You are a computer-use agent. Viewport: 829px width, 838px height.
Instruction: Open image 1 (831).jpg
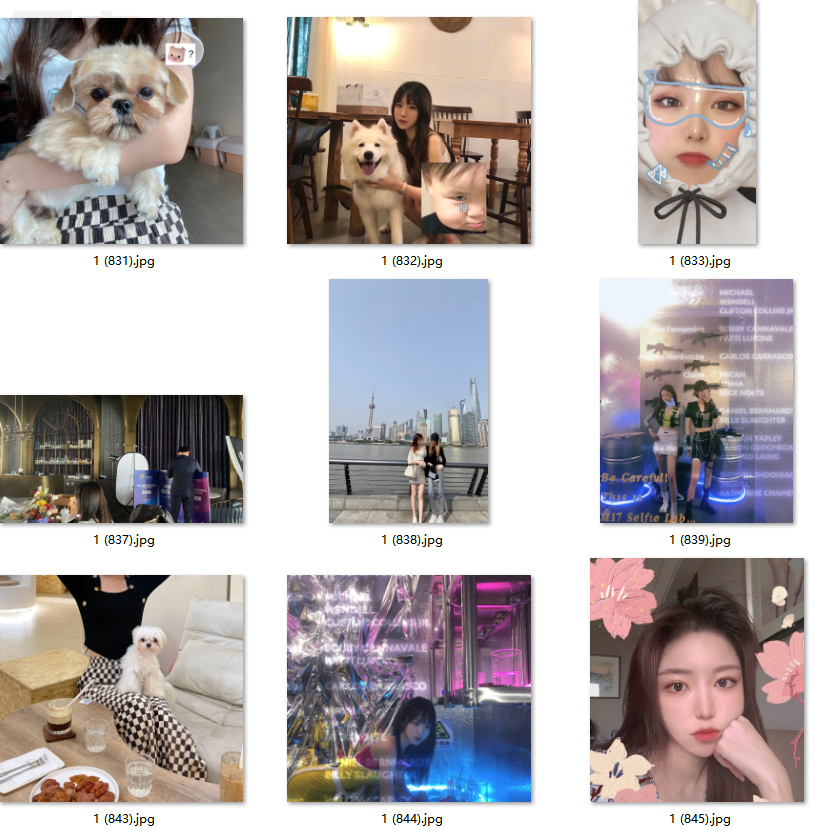tap(121, 131)
